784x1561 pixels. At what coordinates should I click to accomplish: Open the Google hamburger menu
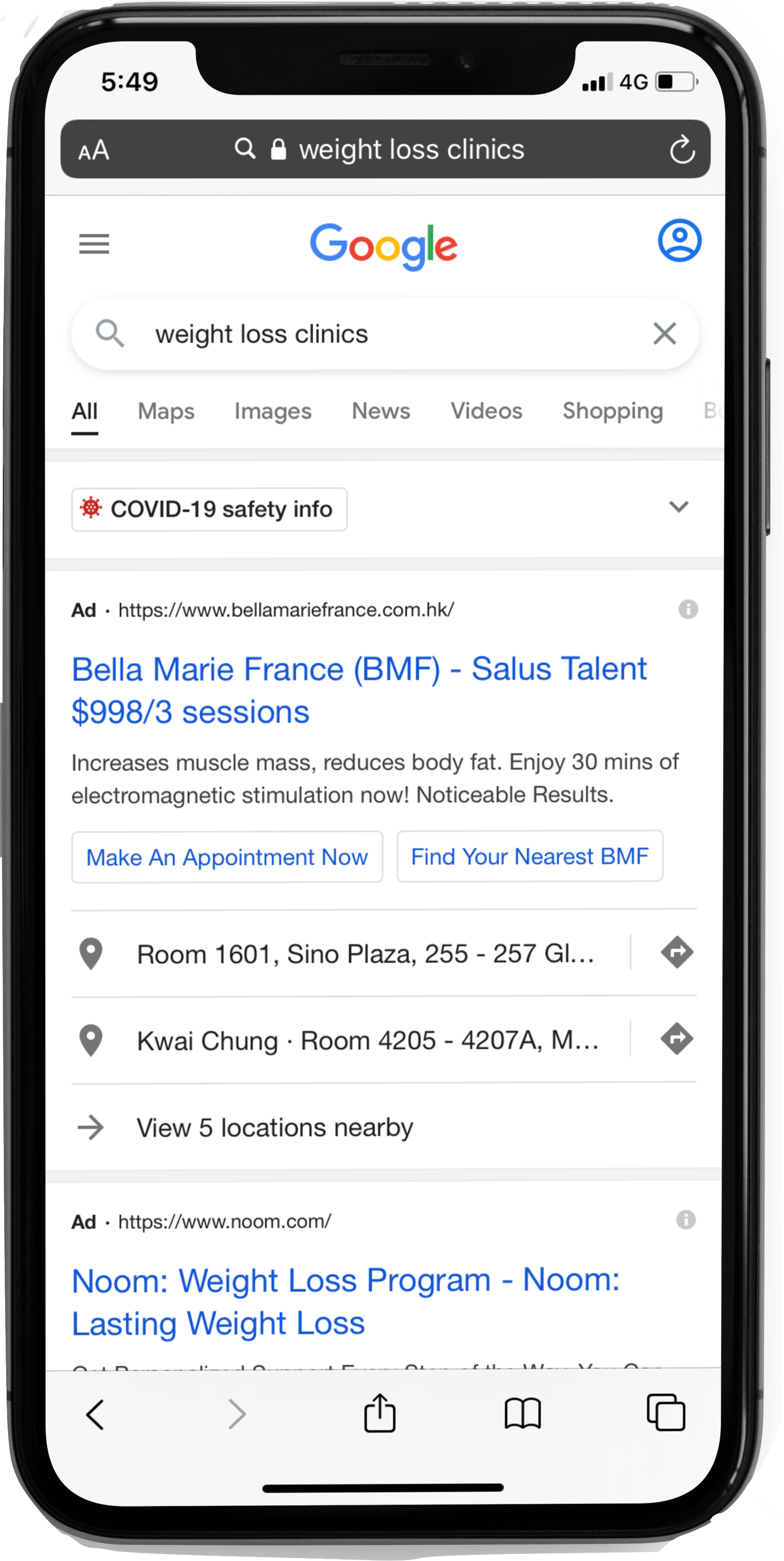[94, 243]
